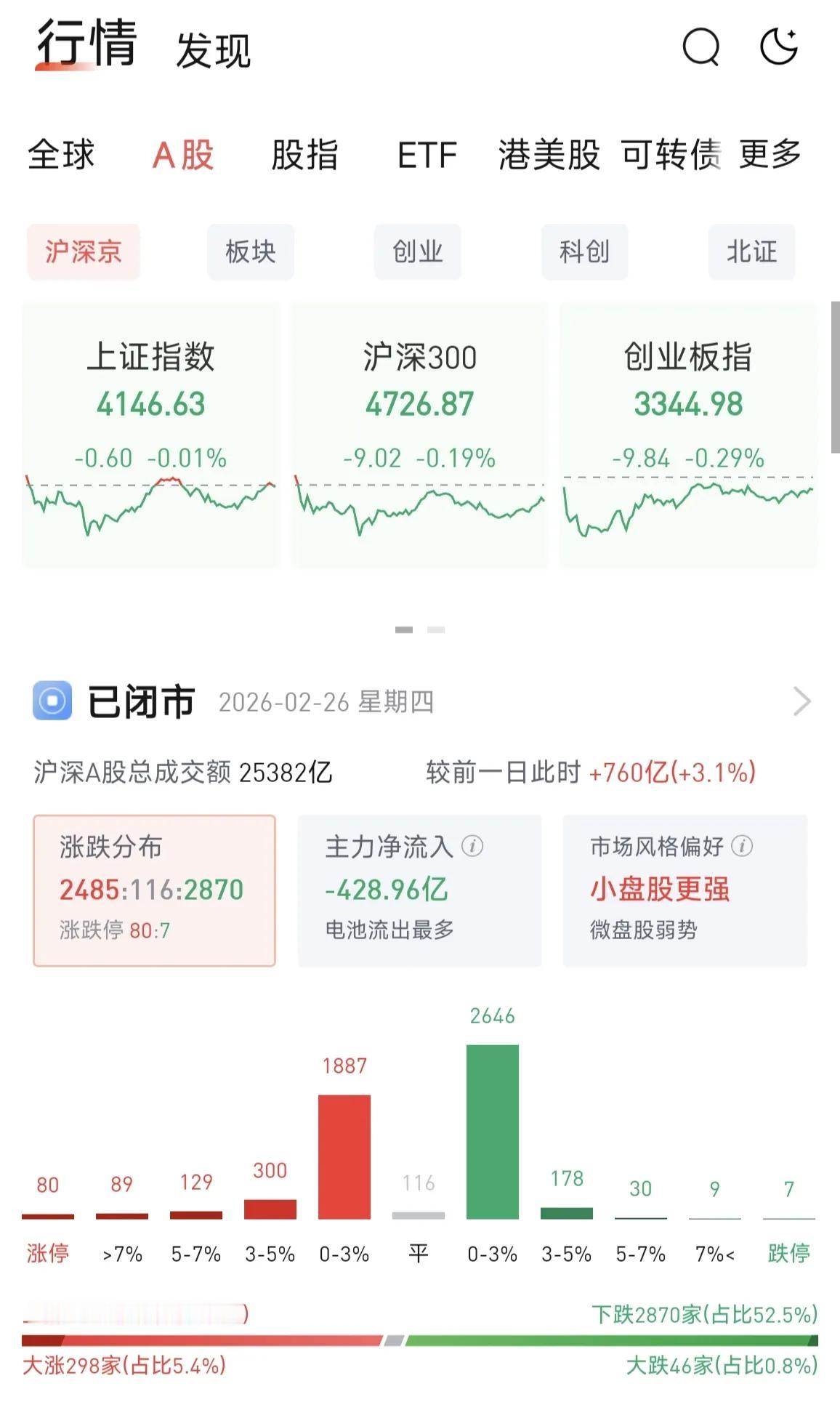Toggle night mode with the moon icon
Screen dimensions: 840x1426
click(x=779, y=47)
